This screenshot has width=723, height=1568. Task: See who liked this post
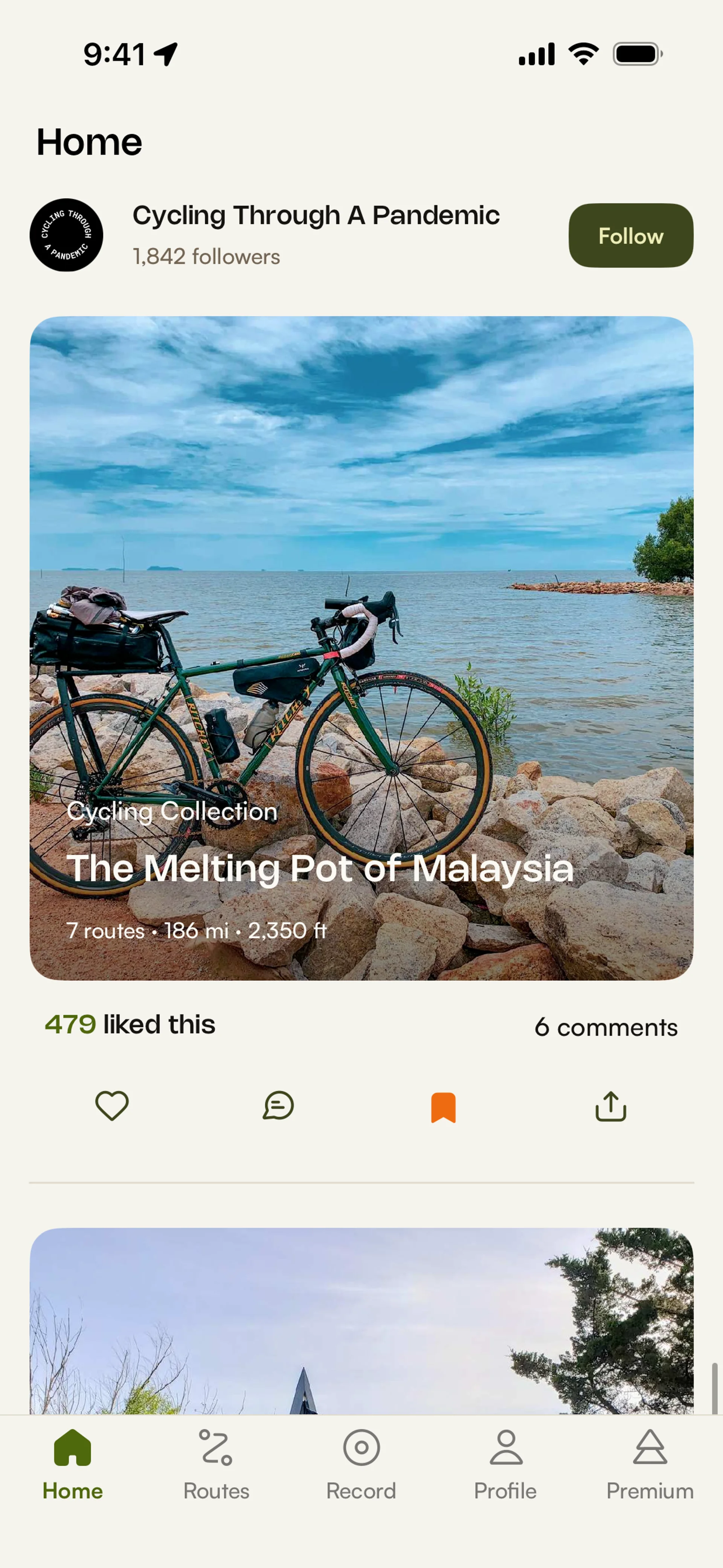[130, 1024]
